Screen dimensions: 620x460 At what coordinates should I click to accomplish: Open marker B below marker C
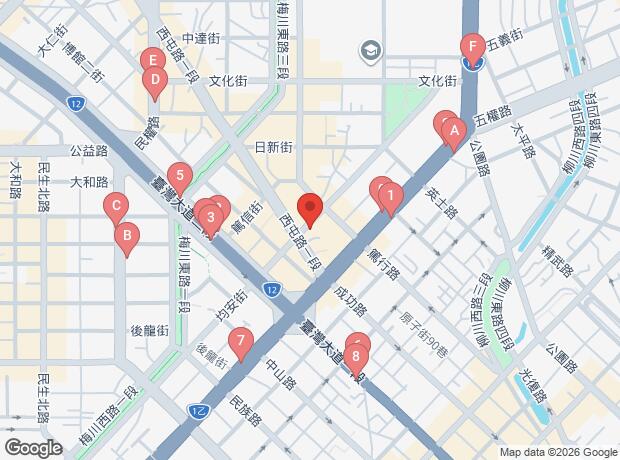[126, 237]
